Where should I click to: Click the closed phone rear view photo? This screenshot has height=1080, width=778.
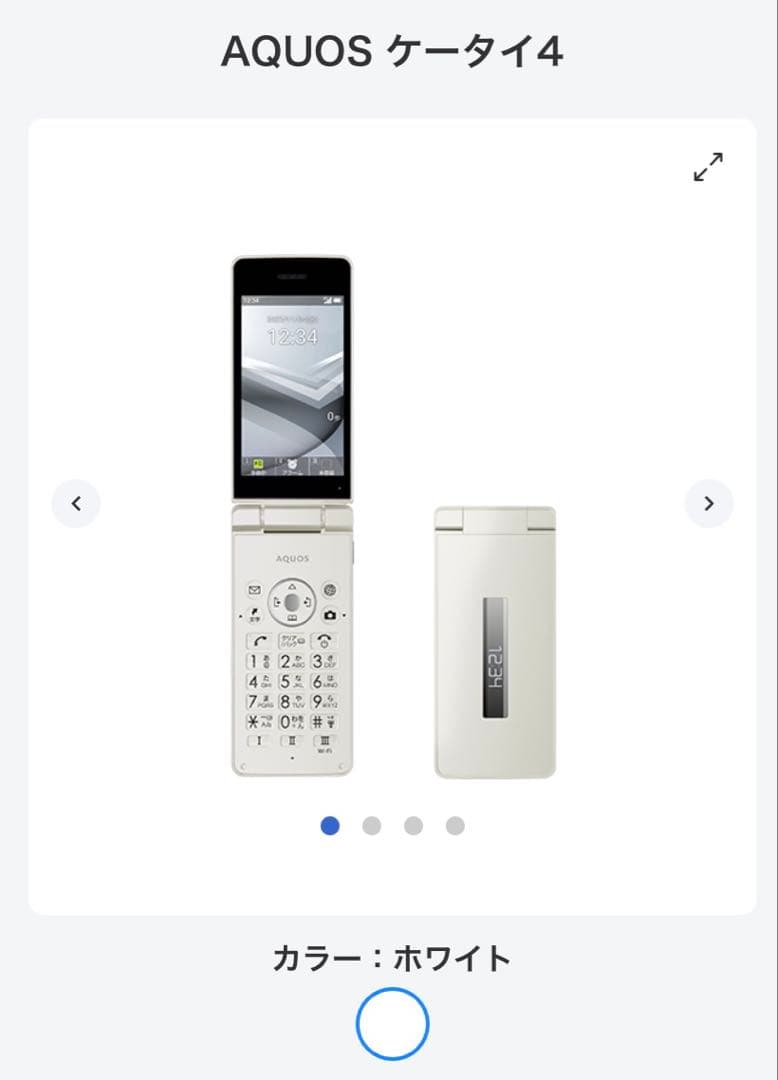coord(497,640)
